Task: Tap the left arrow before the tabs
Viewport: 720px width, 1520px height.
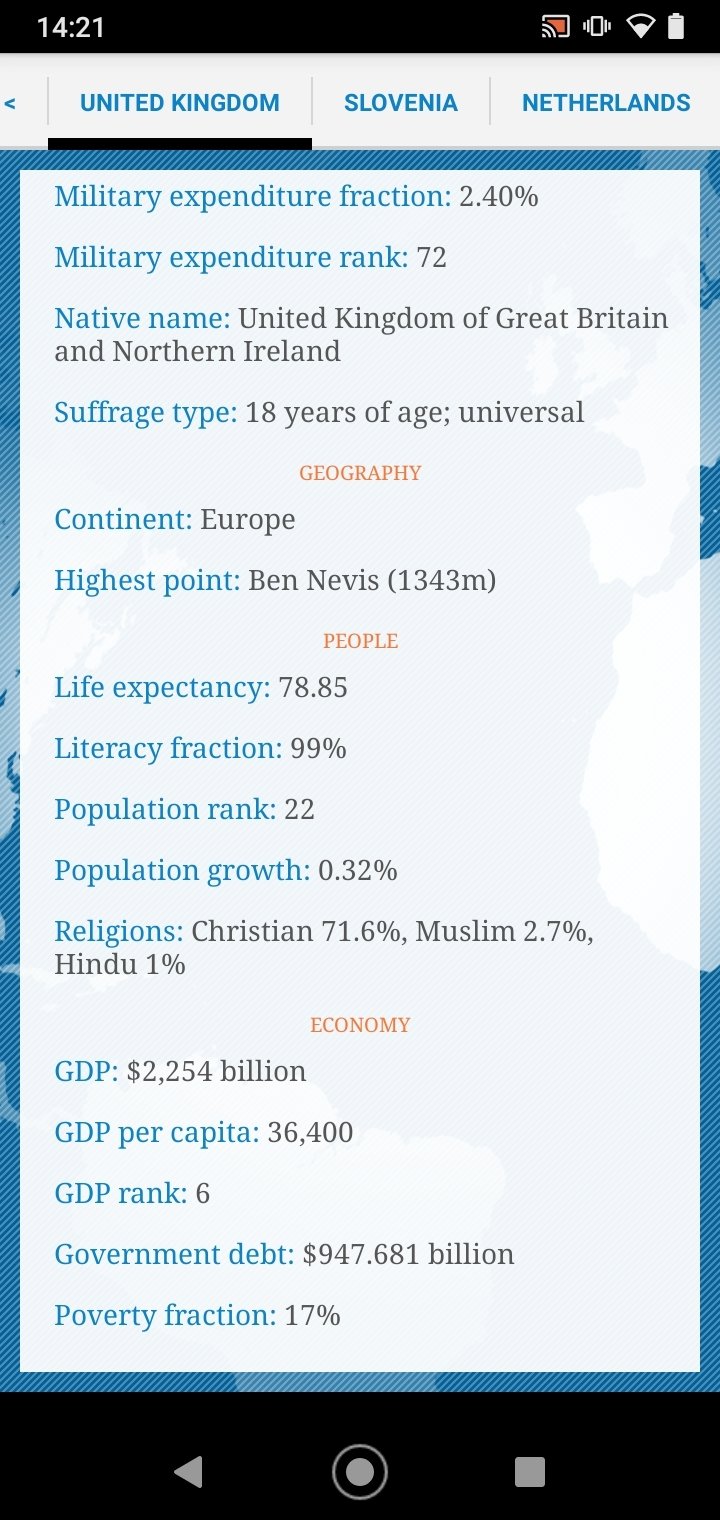Action: coord(10,103)
